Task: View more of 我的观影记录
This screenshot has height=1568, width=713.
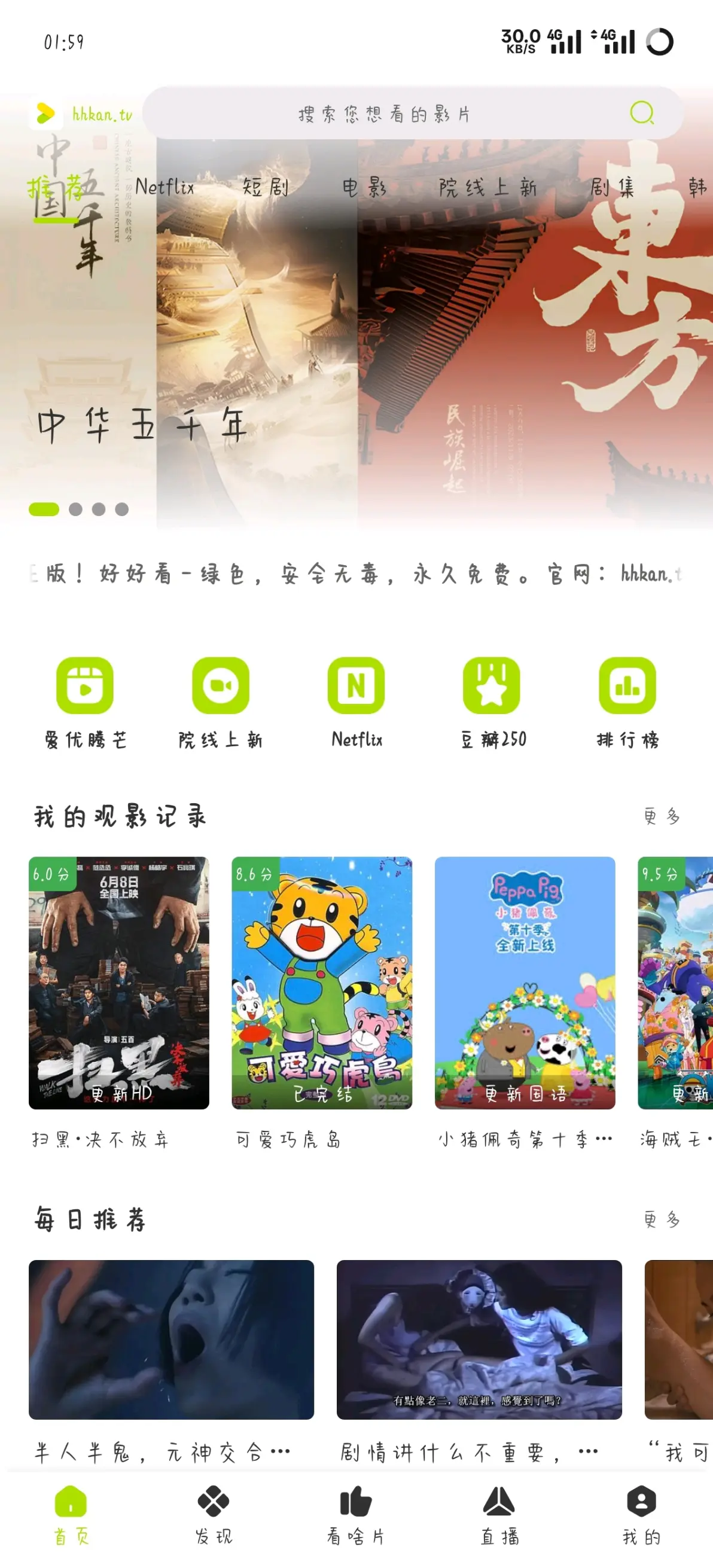Action: (662, 816)
